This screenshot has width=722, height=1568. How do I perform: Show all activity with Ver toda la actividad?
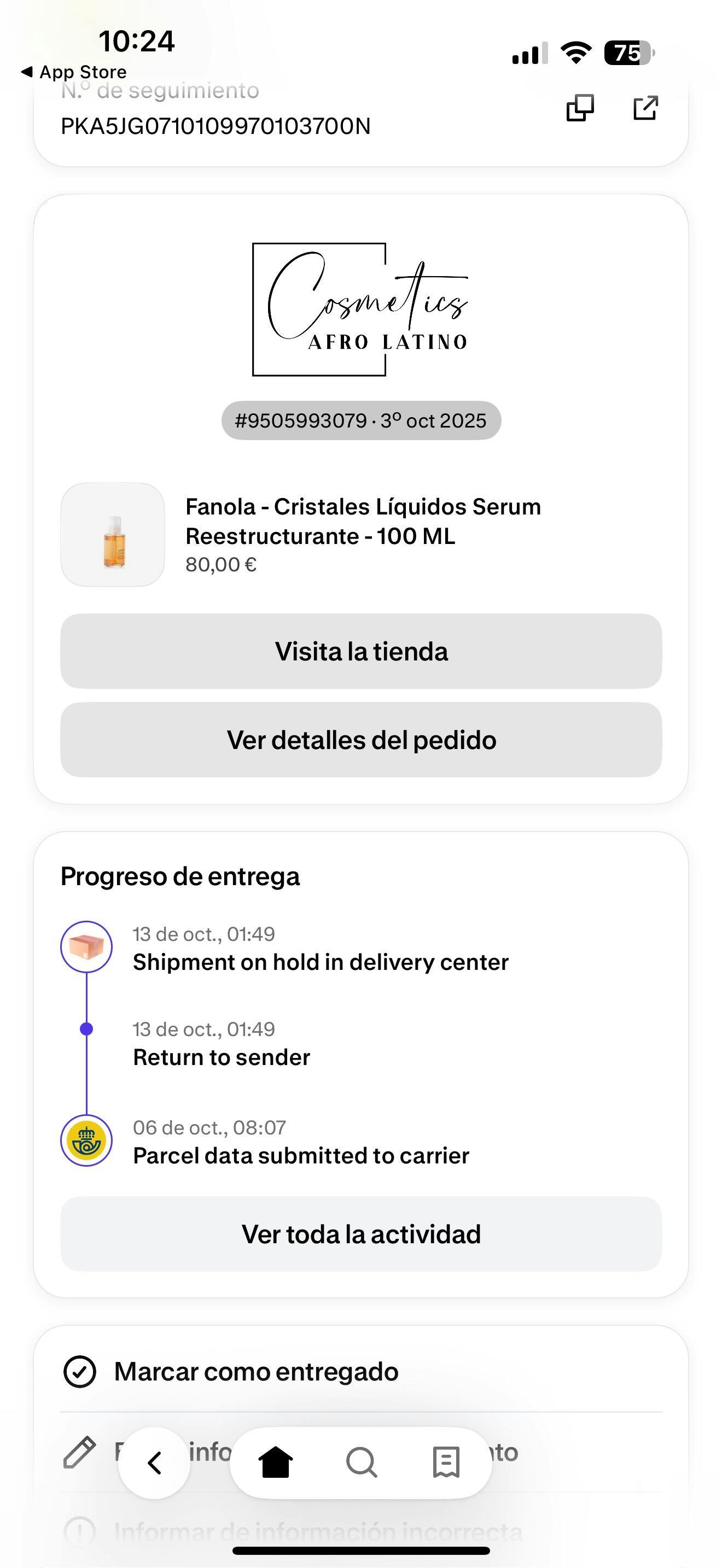(361, 1234)
